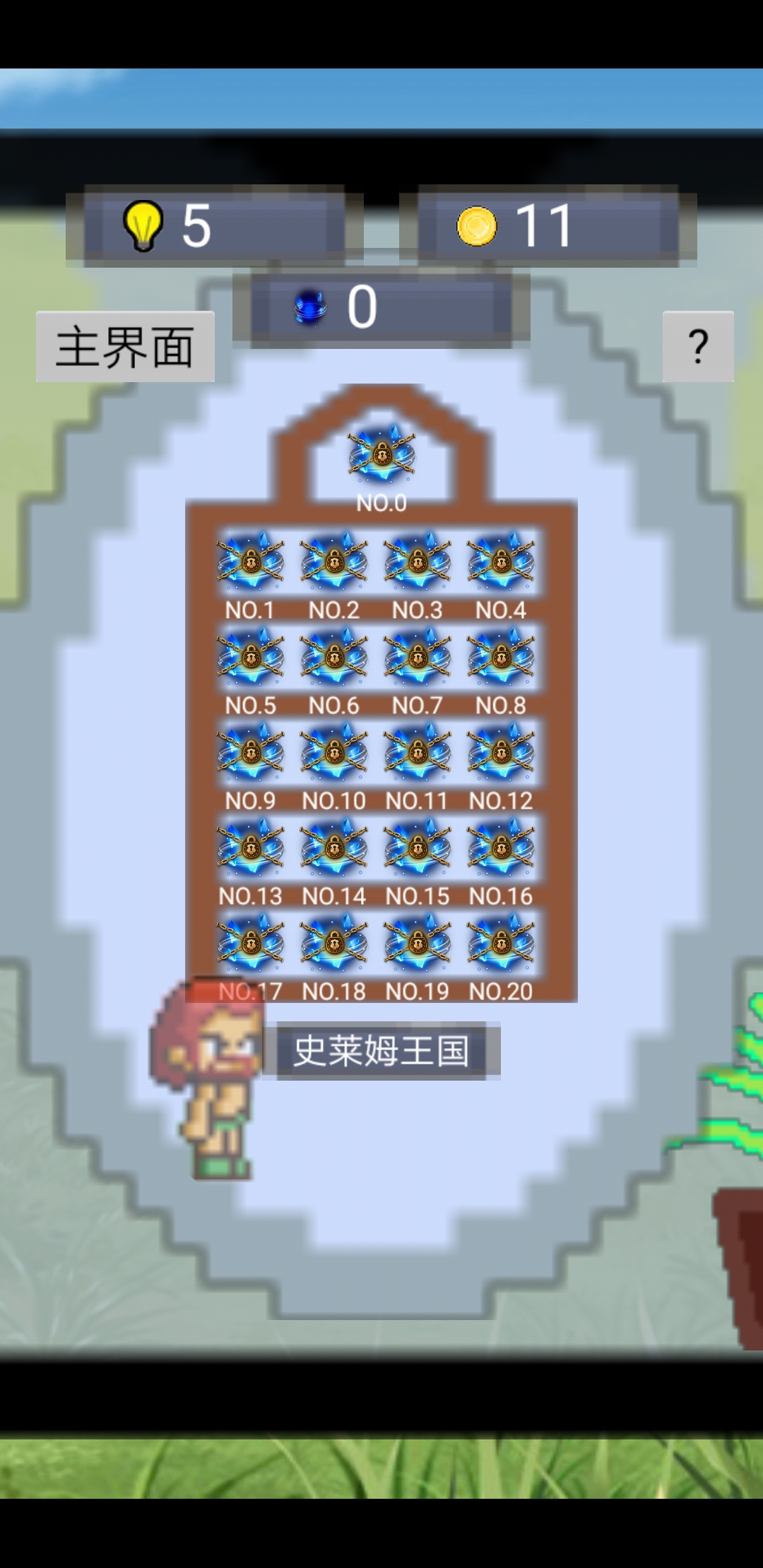Image resolution: width=763 pixels, height=1568 pixels.
Task: Choose level NO.11
Action: (x=417, y=753)
